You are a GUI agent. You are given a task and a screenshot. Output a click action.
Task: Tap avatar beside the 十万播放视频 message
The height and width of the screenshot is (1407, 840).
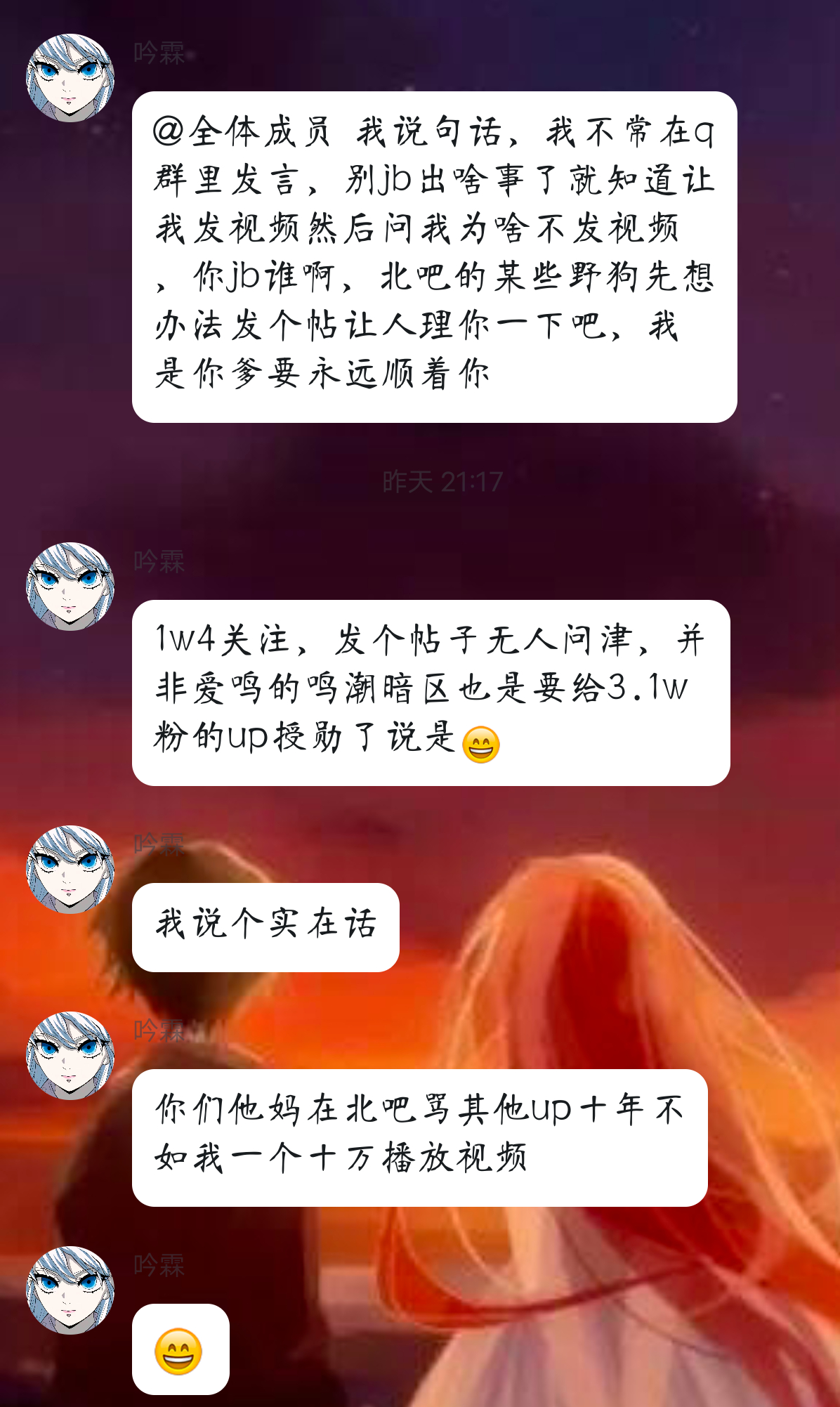(x=70, y=1055)
